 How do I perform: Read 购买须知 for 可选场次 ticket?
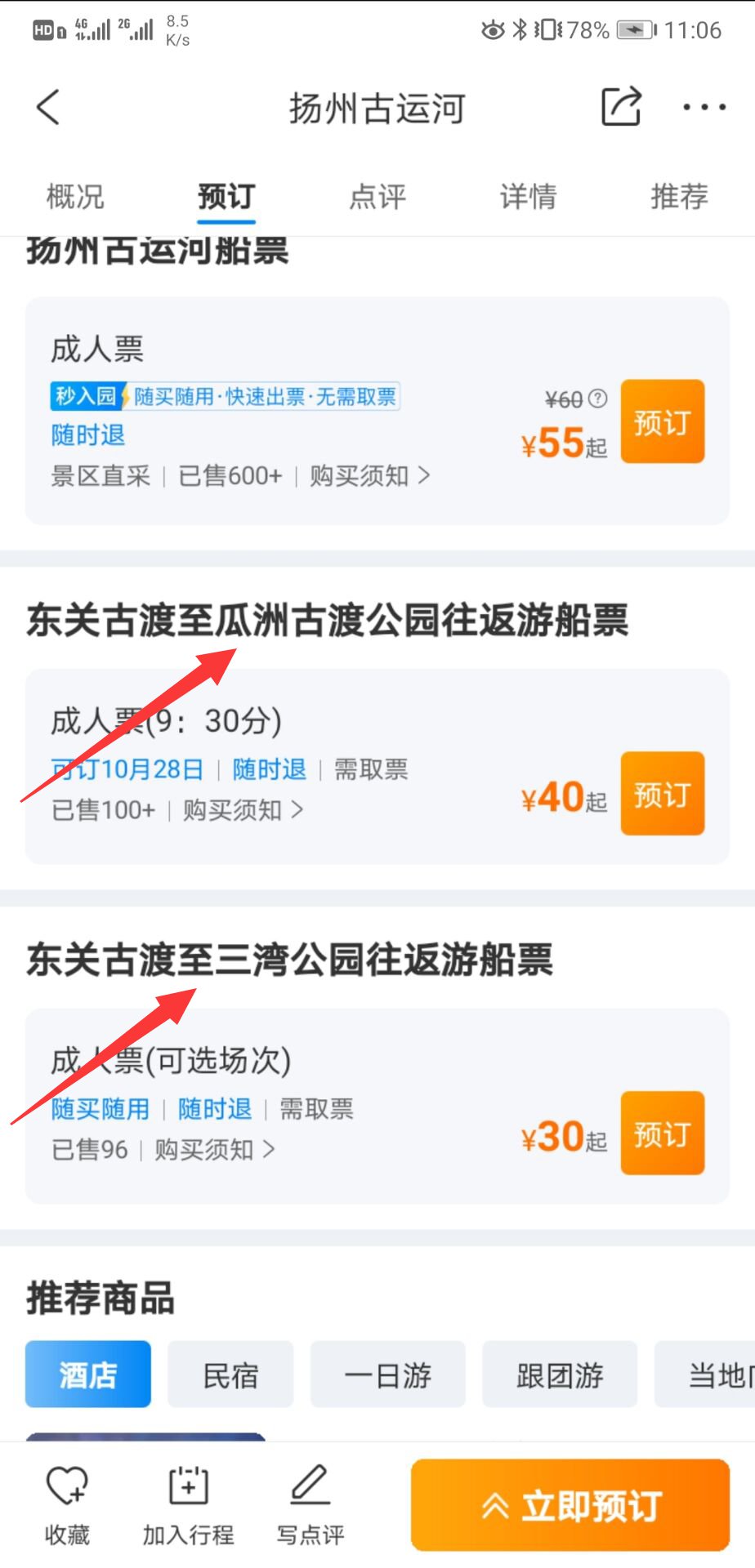click(x=215, y=1150)
